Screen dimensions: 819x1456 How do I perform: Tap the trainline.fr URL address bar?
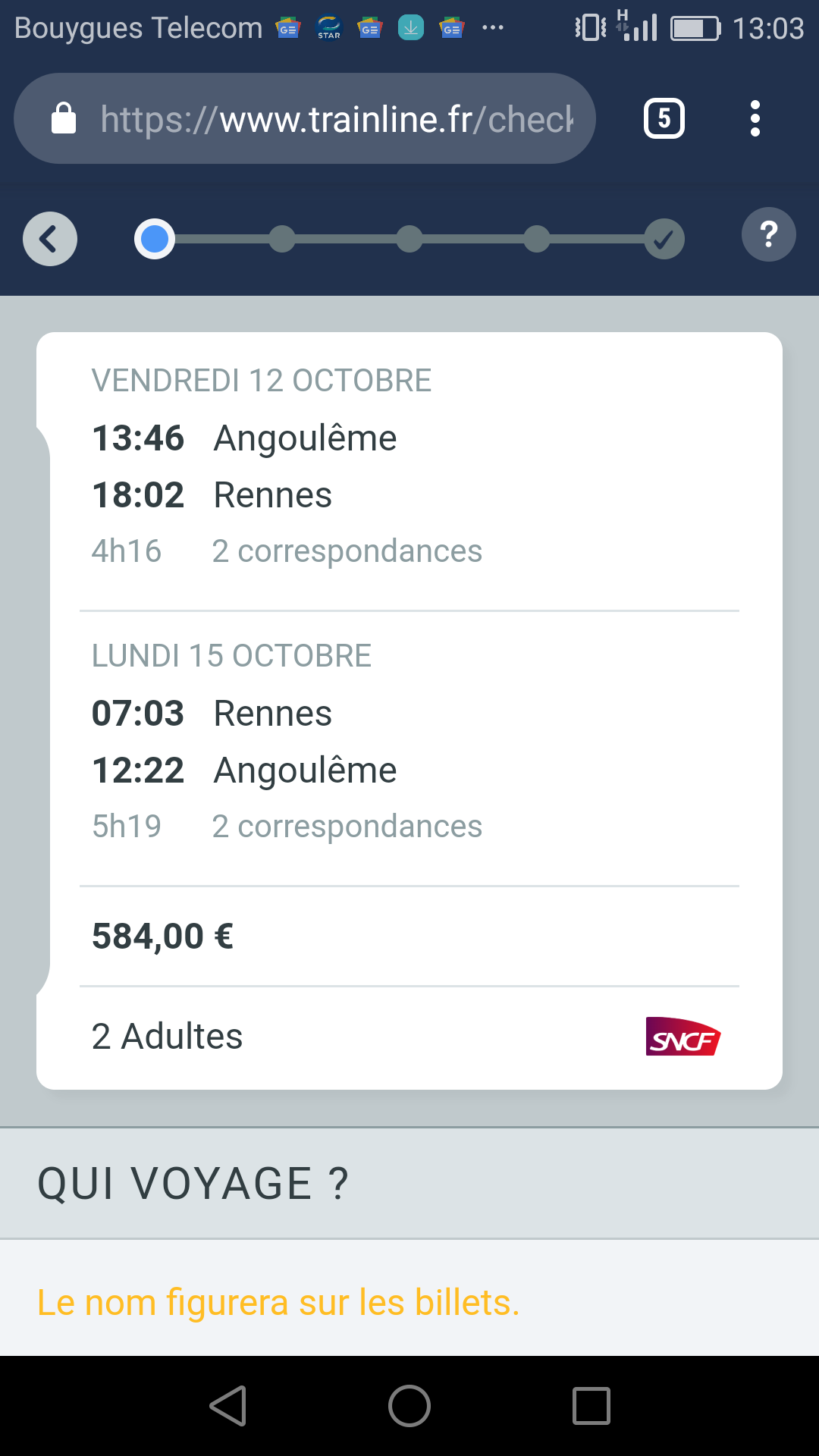pos(305,119)
